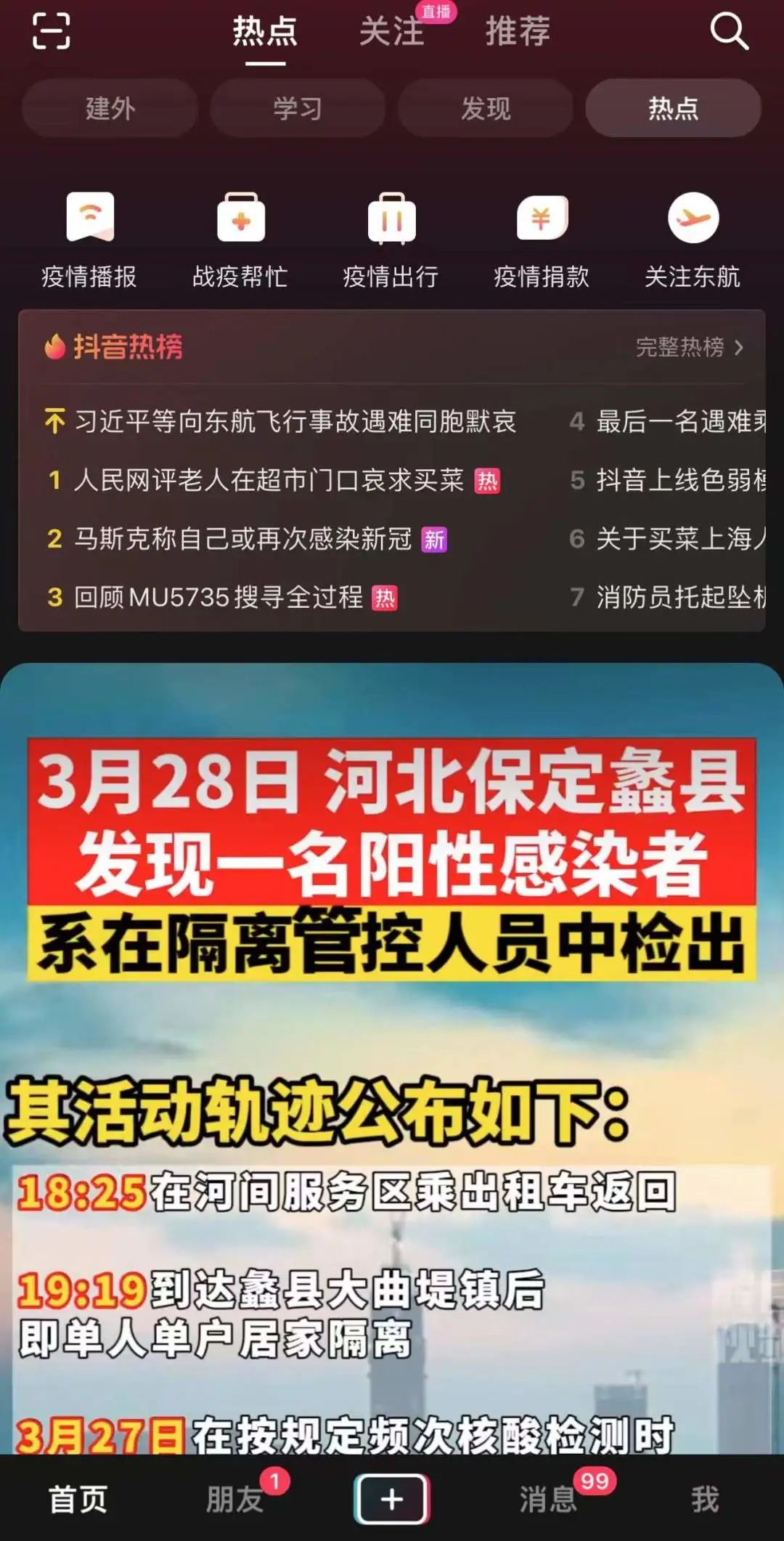Tap the plus create button

[x=392, y=1499]
